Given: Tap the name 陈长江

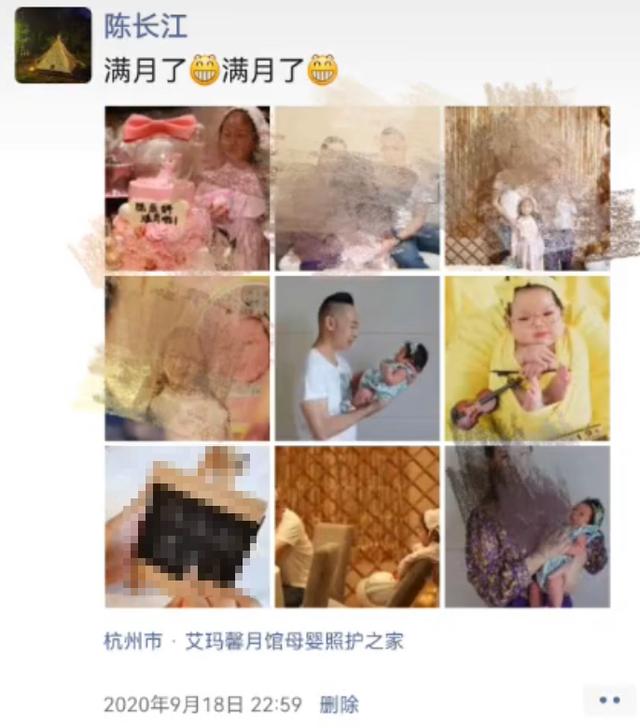Looking at the screenshot, I should pyautogui.click(x=146, y=27).
